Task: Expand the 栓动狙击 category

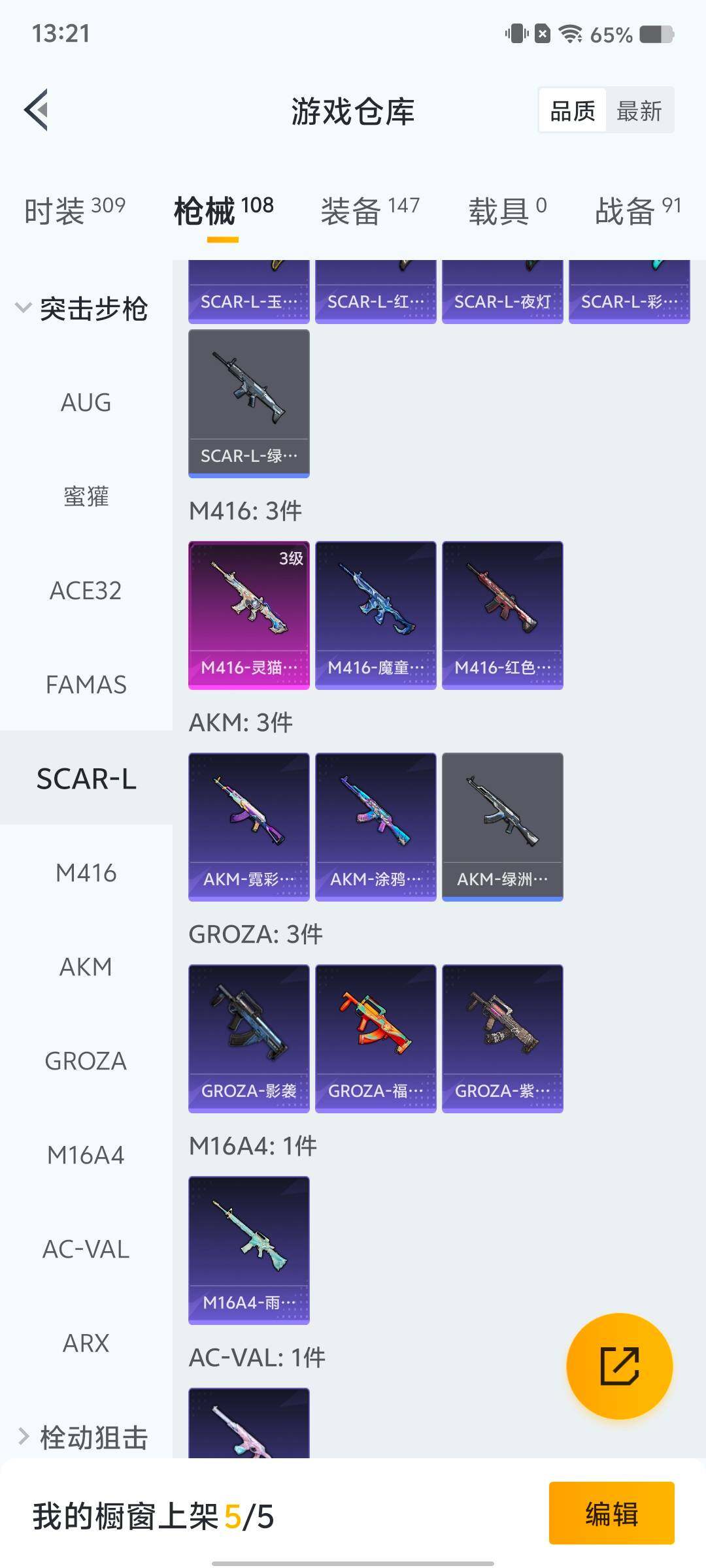Action: pyautogui.click(x=82, y=1437)
